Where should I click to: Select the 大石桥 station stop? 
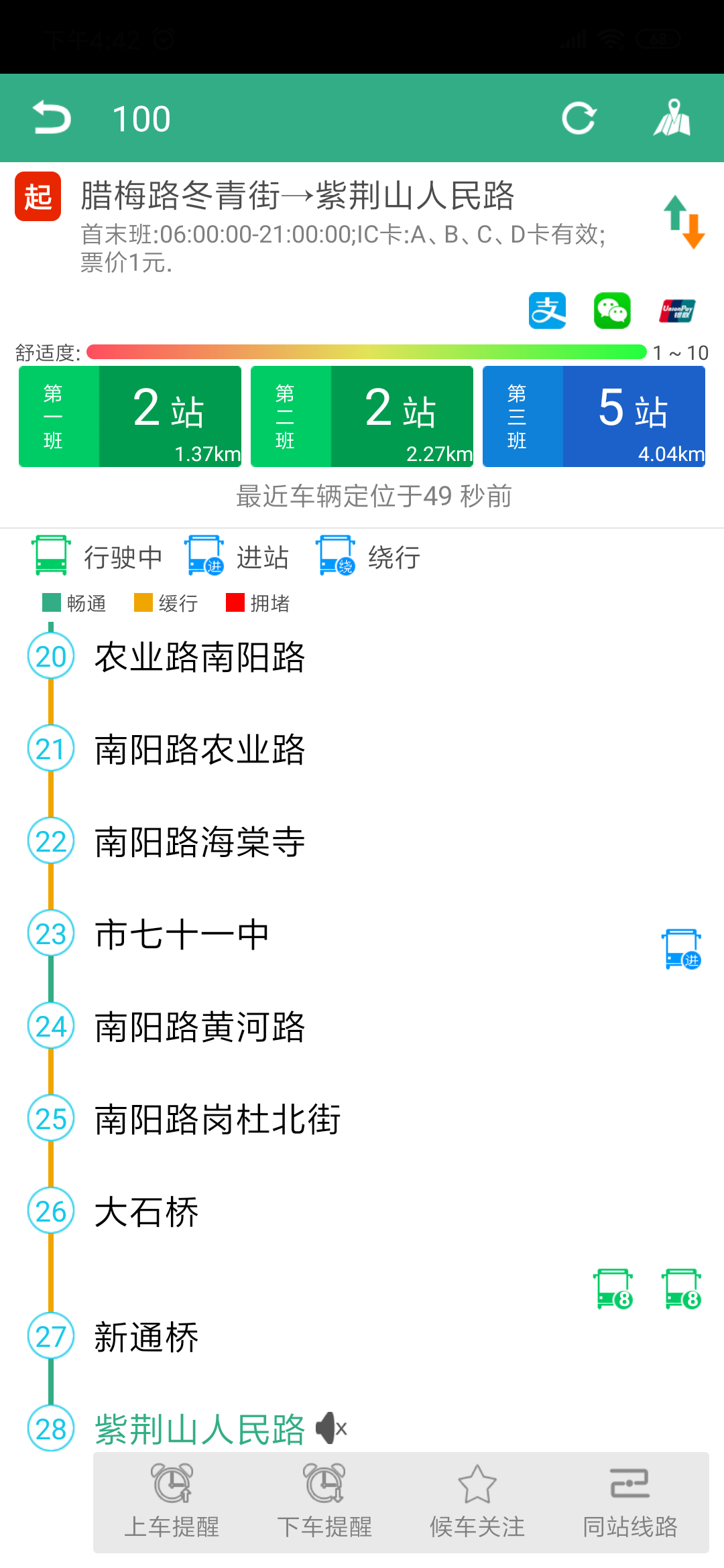tap(146, 1211)
